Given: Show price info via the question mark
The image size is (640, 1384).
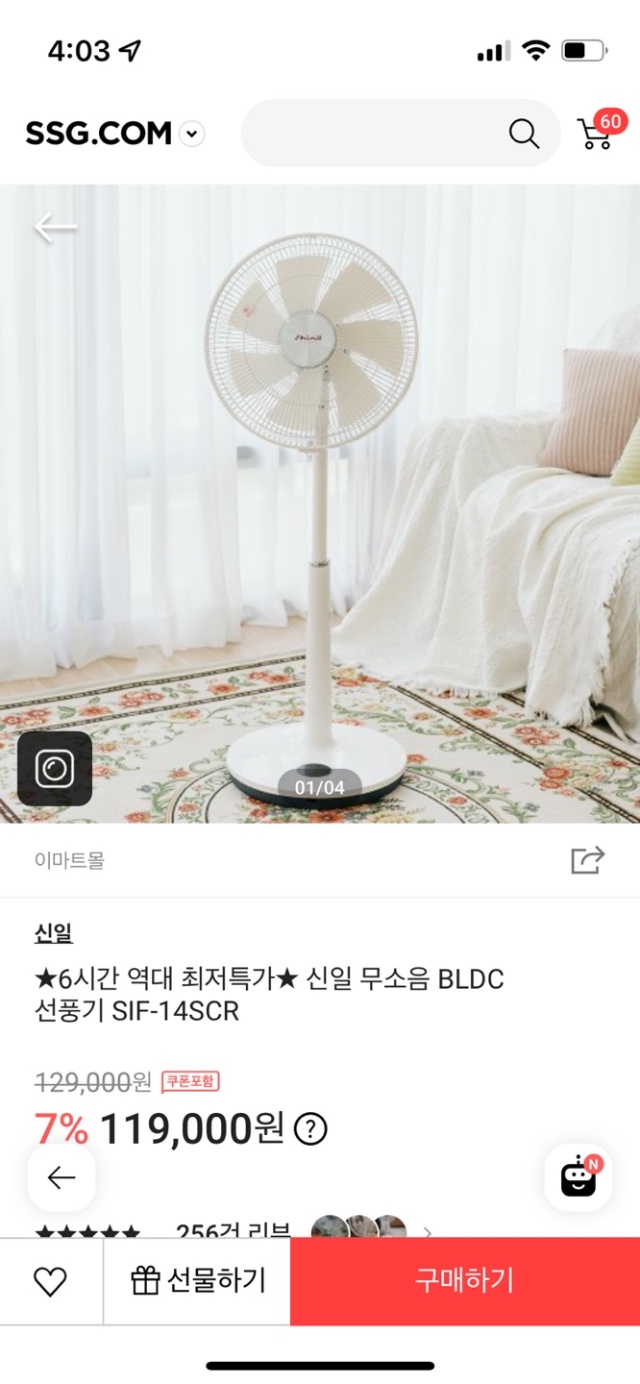Looking at the screenshot, I should click(x=311, y=1130).
